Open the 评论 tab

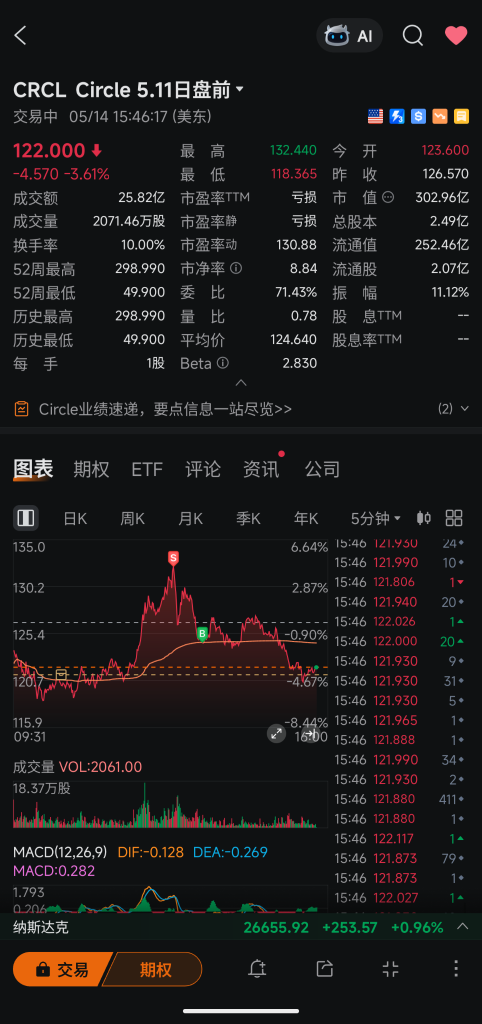202,469
